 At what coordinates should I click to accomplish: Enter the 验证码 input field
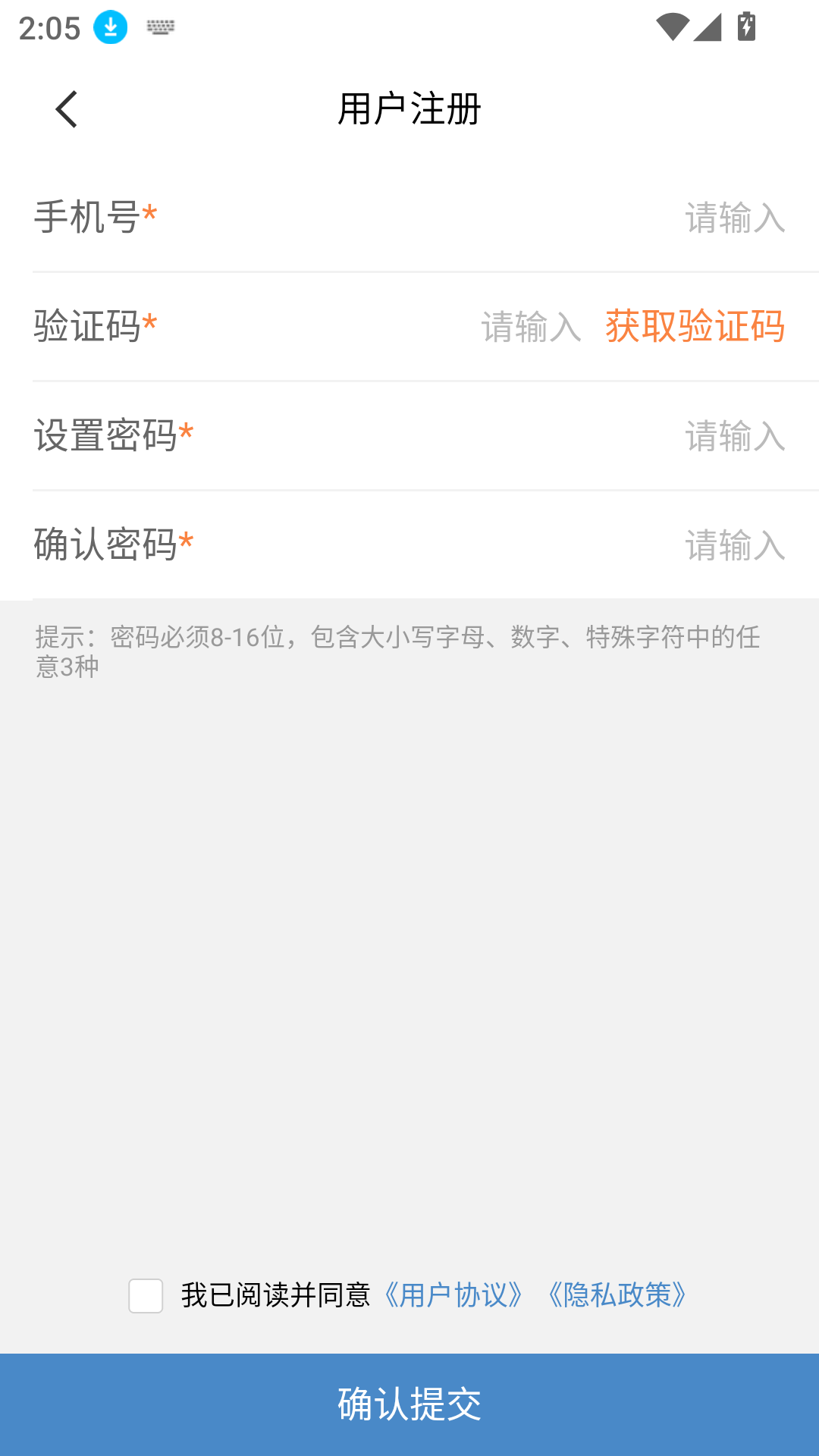(531, 327)
